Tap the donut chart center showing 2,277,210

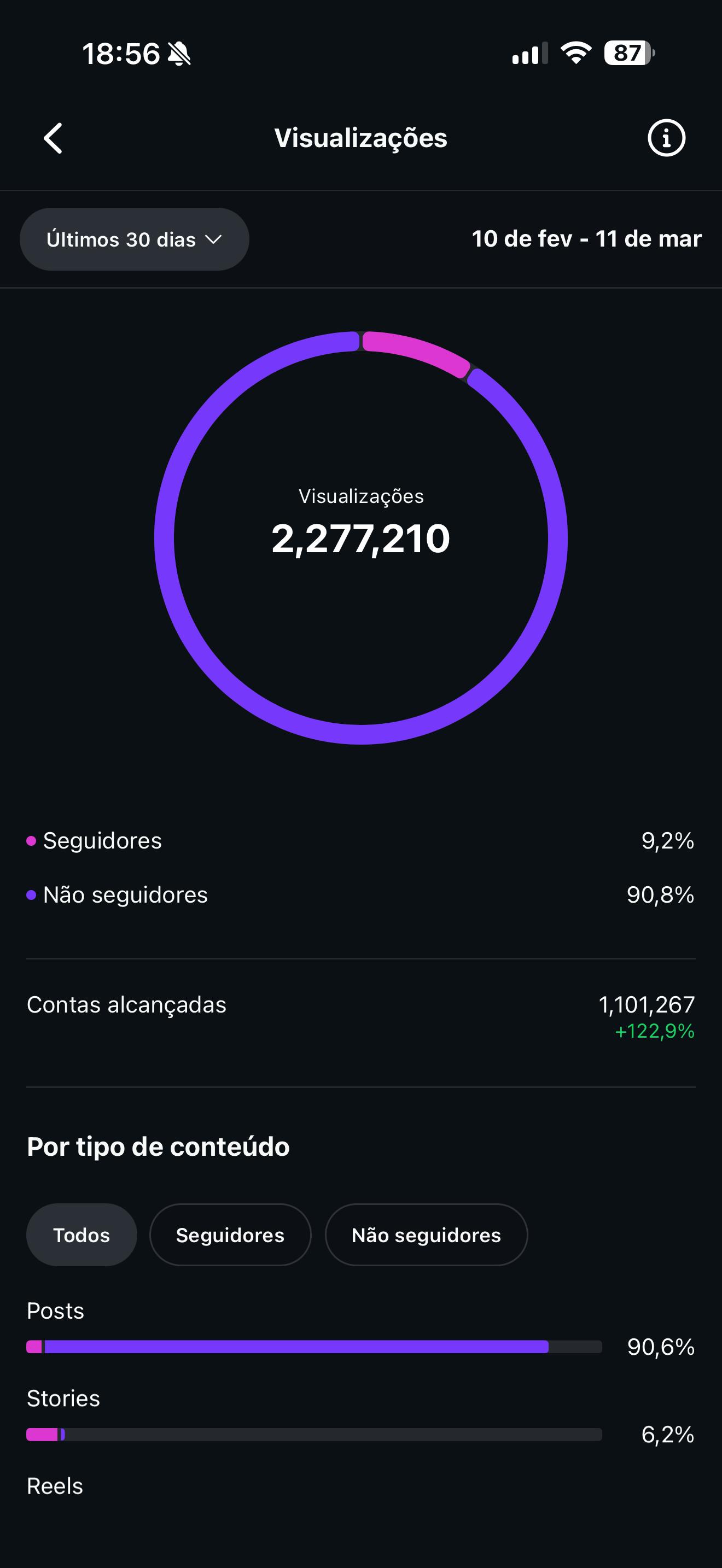click(361, 537)
